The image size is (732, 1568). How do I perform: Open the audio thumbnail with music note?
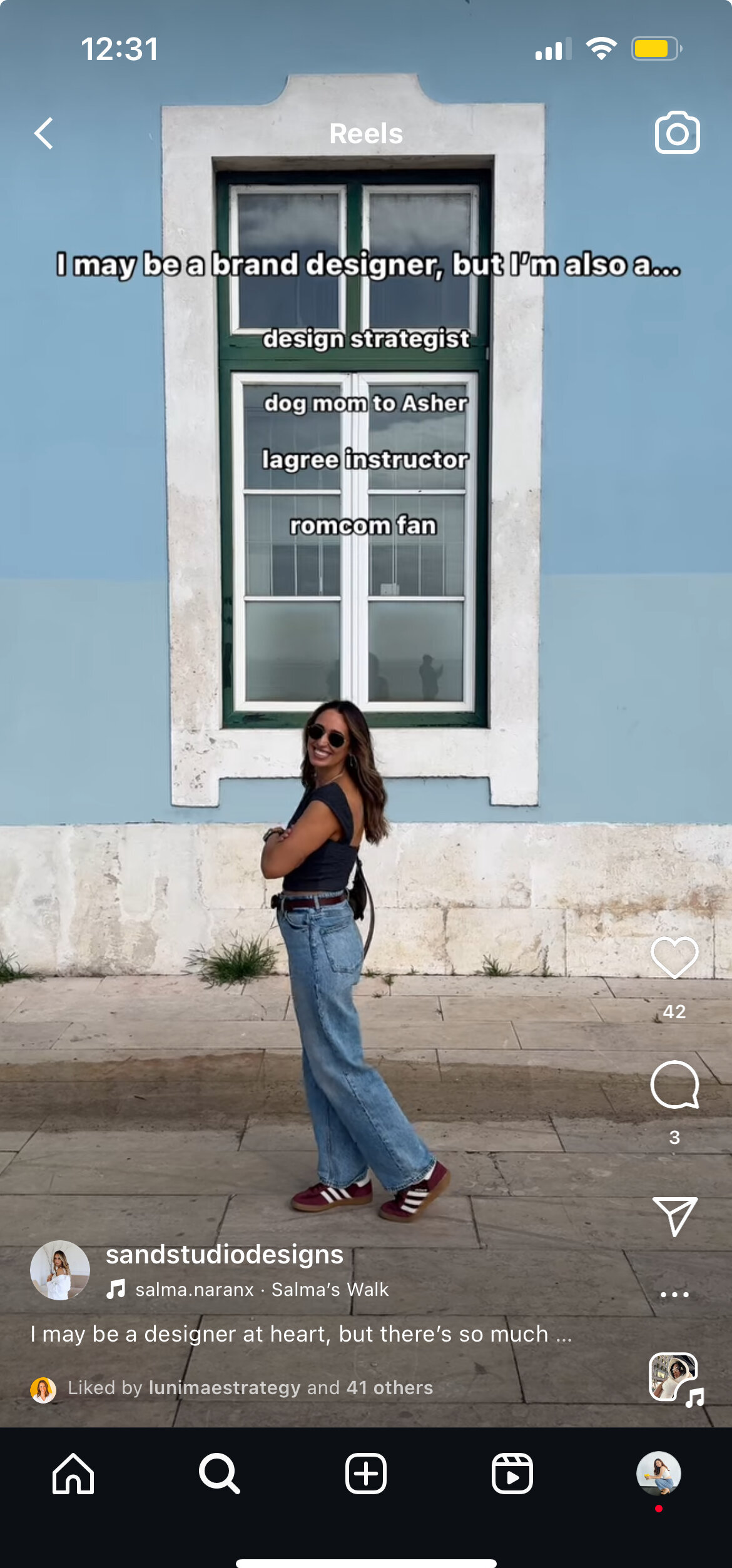(x=674, y=1378)
